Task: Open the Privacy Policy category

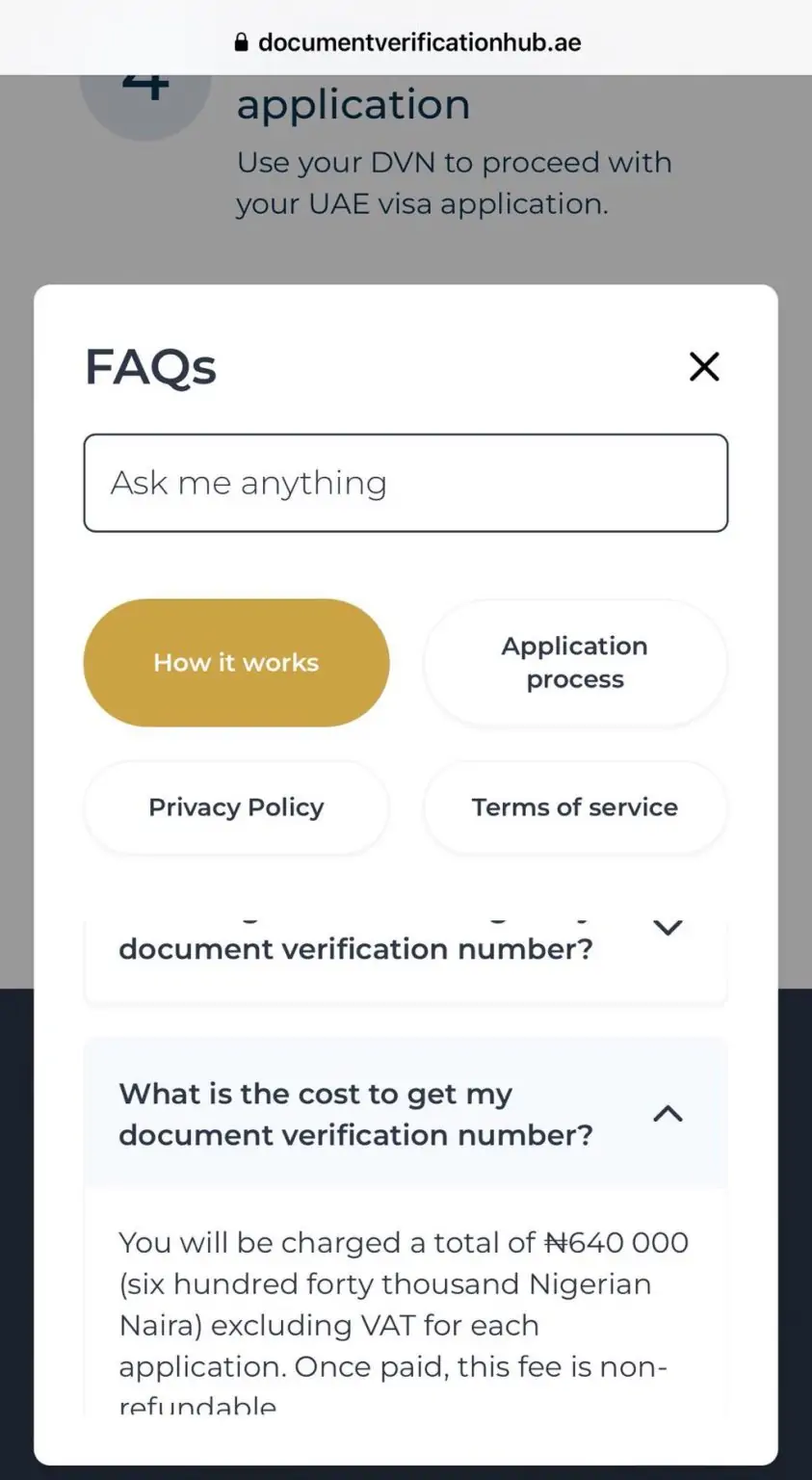Action: [236, 807]
